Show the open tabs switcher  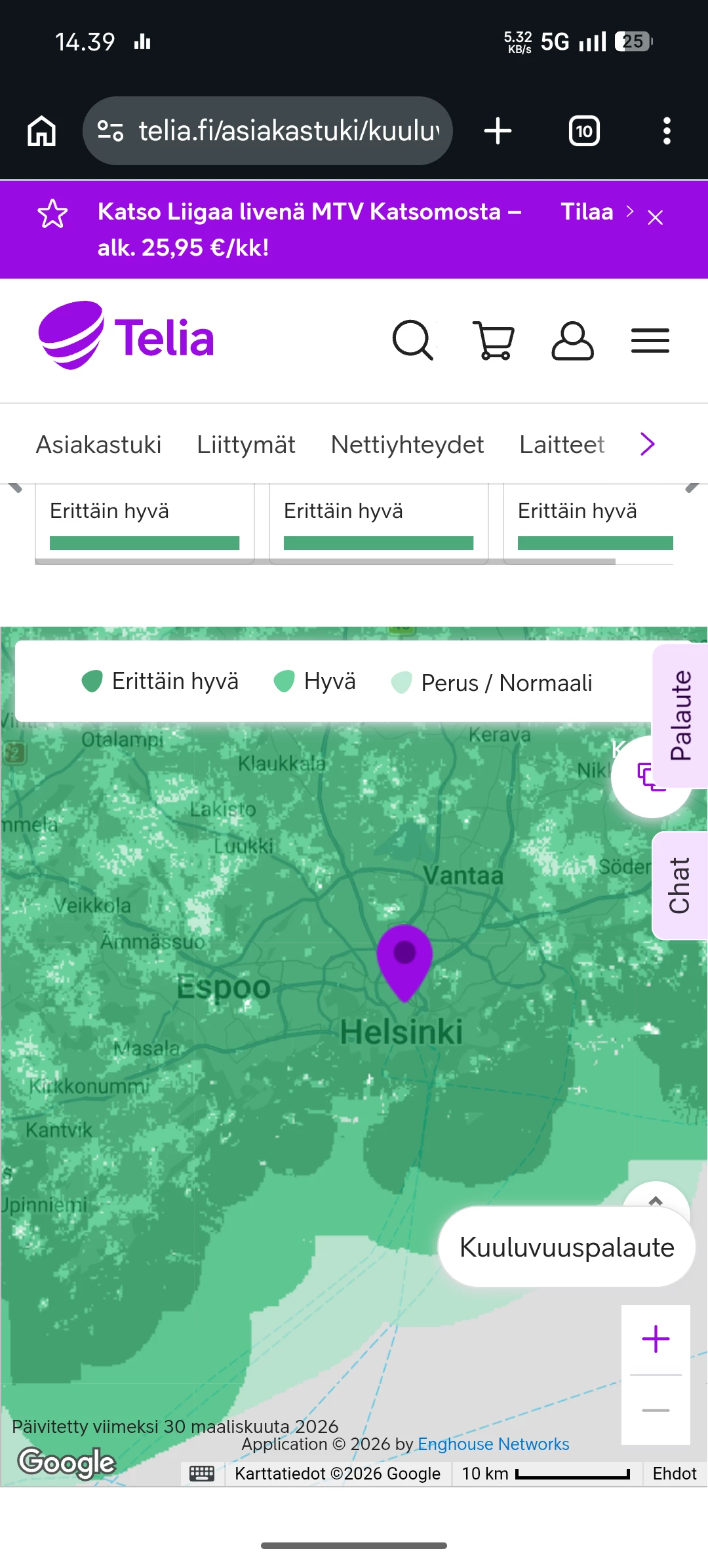coord(584,131)
